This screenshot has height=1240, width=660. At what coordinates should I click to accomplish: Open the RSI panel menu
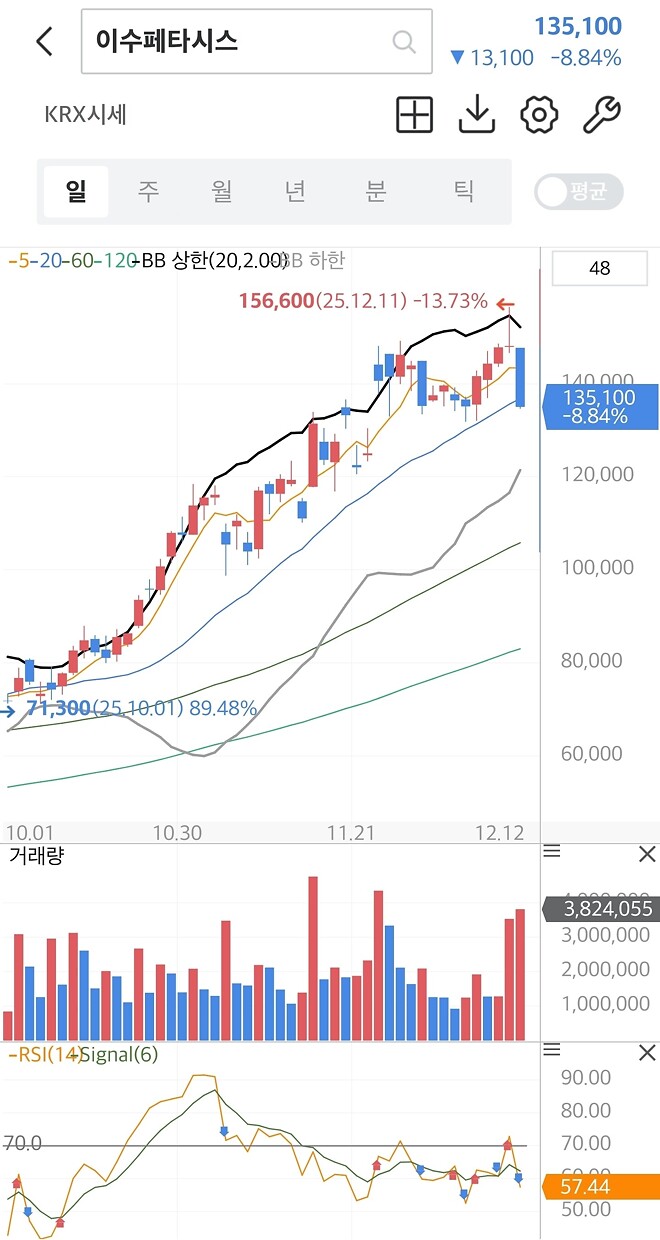click(552, 1052)
